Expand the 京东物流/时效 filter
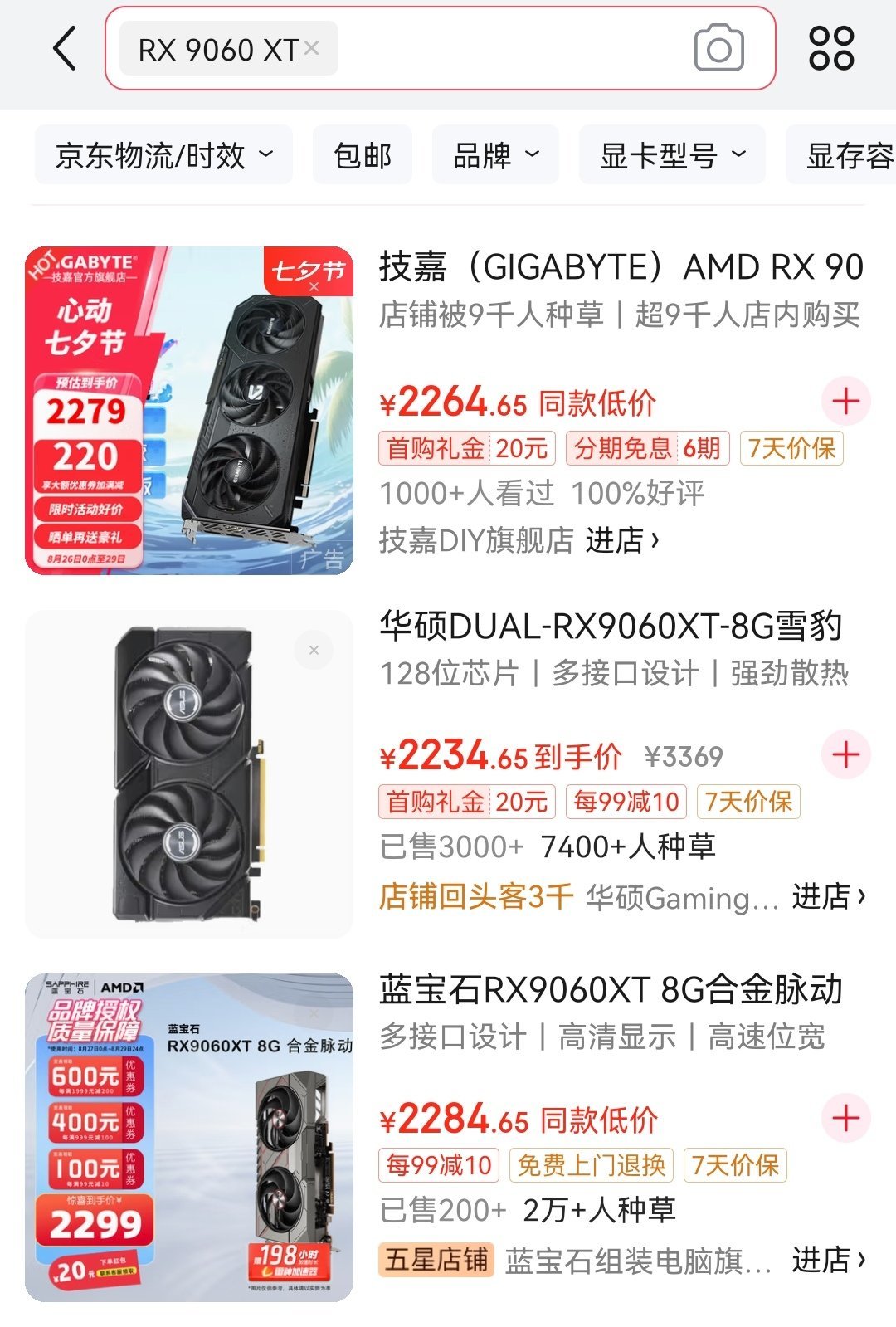 coord(163,155)
